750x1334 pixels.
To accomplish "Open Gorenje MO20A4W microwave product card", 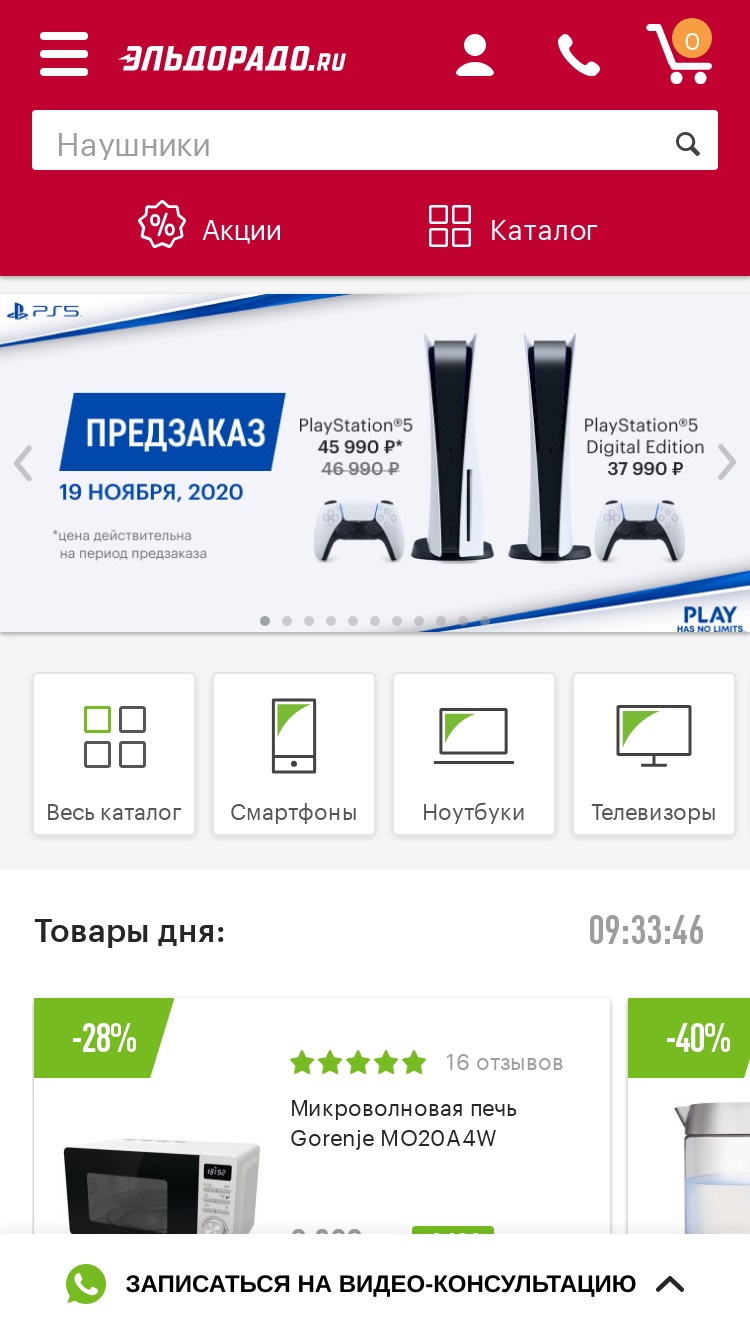I will pos(322,1115).
